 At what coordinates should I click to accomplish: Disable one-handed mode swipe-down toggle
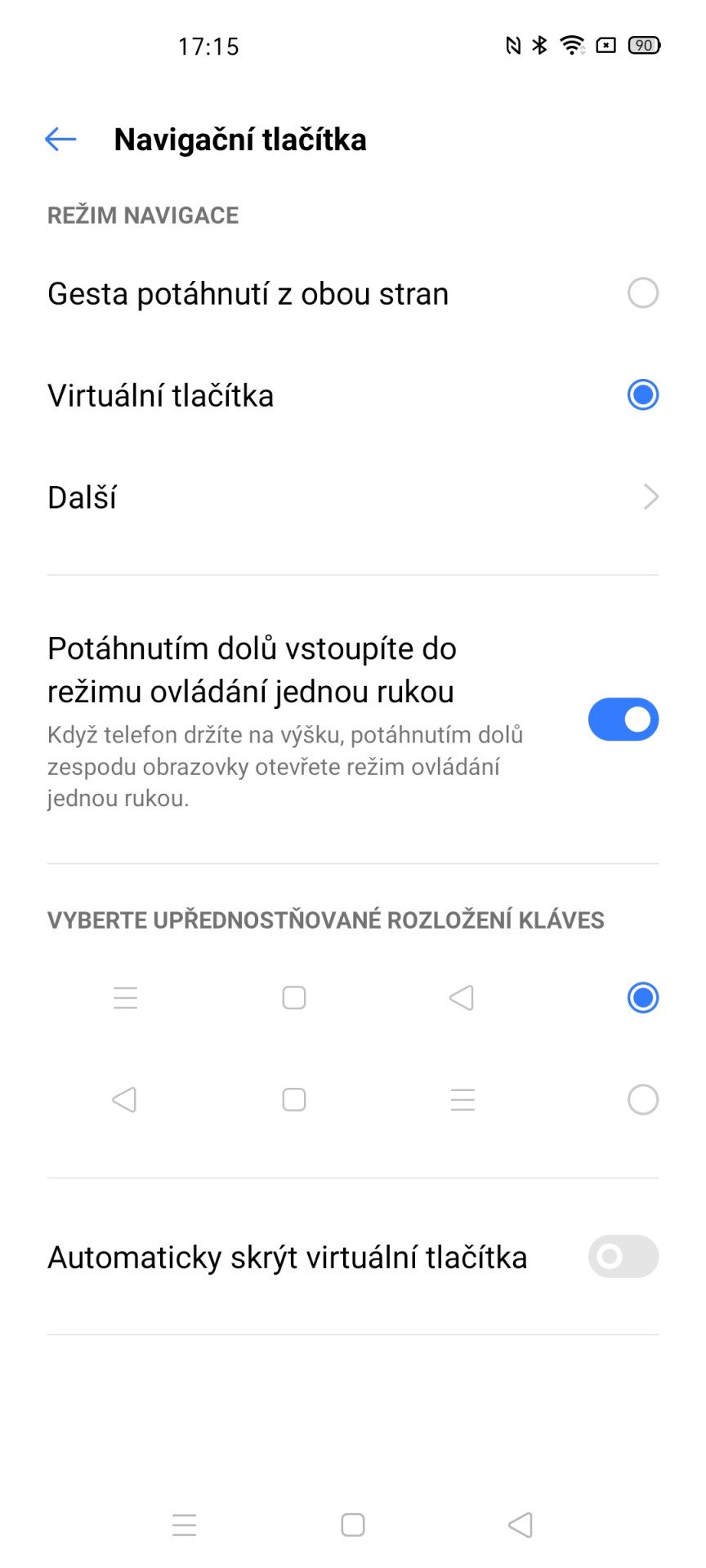point(623,719)
